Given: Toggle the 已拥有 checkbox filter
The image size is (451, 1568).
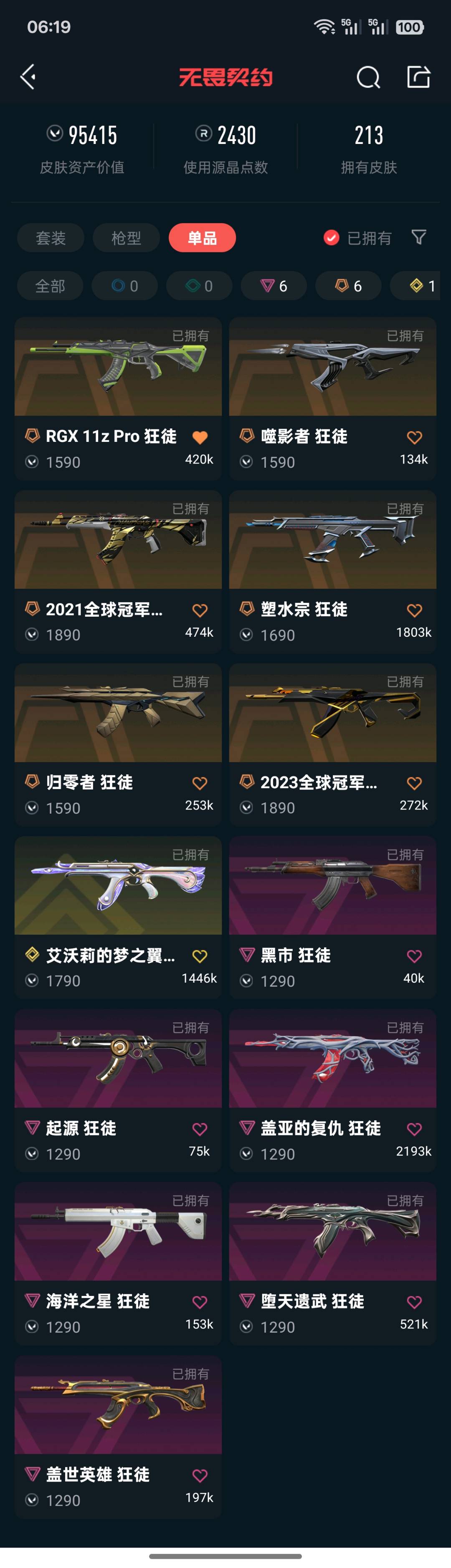Looking at the screenshot, I should tap(332, 238).
